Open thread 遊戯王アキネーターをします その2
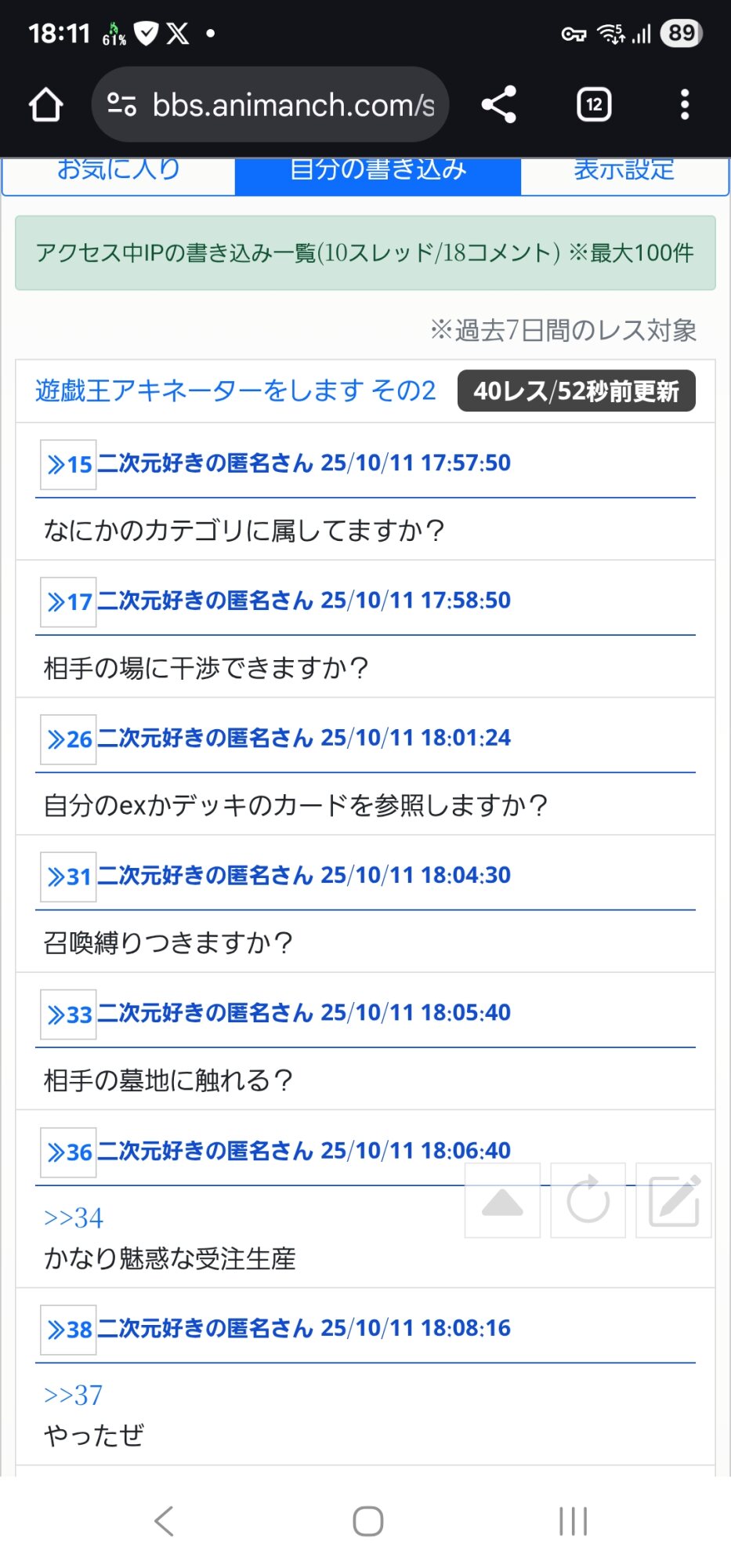Image resolution: width=731 pixels, height=1568 pixels. click(235, 390)
